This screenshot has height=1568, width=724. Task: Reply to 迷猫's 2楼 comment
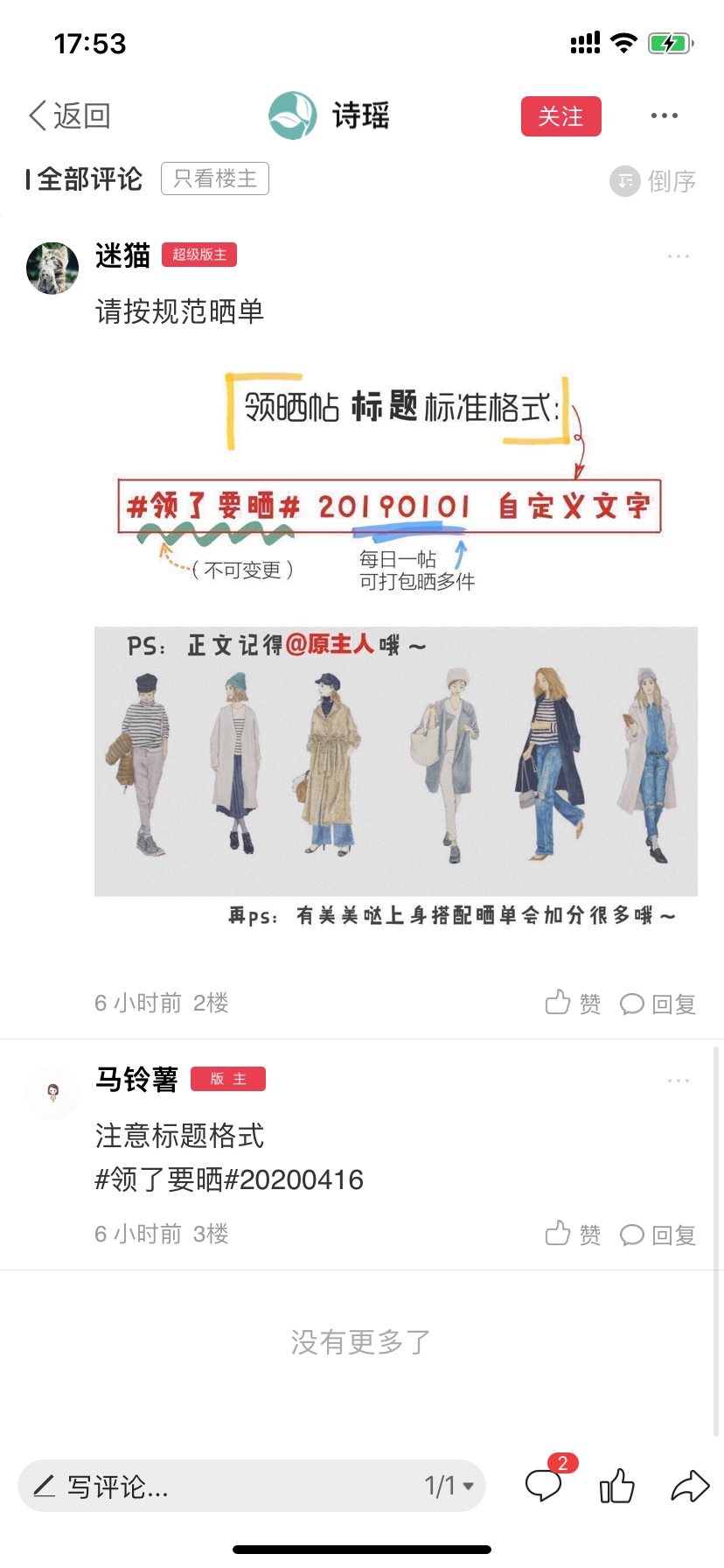[x=658, y=1004]
